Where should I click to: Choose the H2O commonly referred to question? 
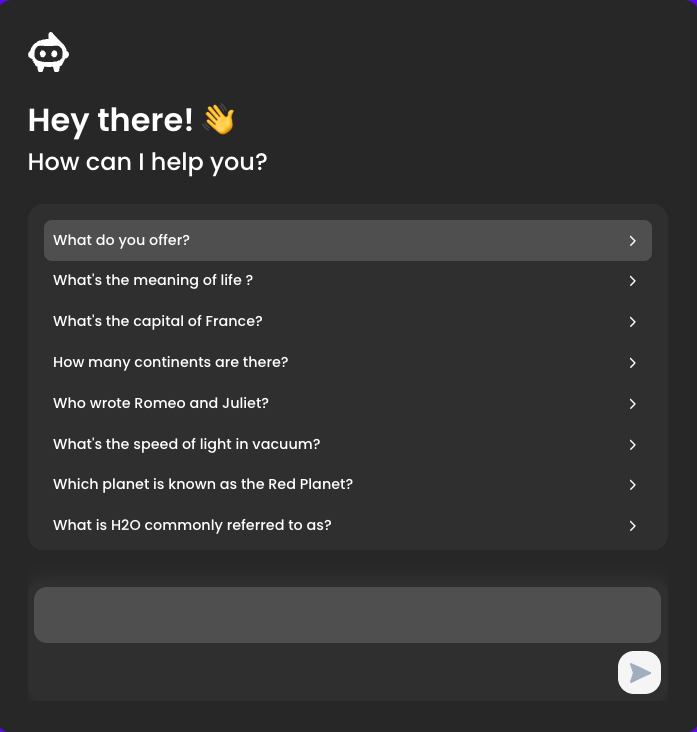pyautogui.click(x=347, y=525)
